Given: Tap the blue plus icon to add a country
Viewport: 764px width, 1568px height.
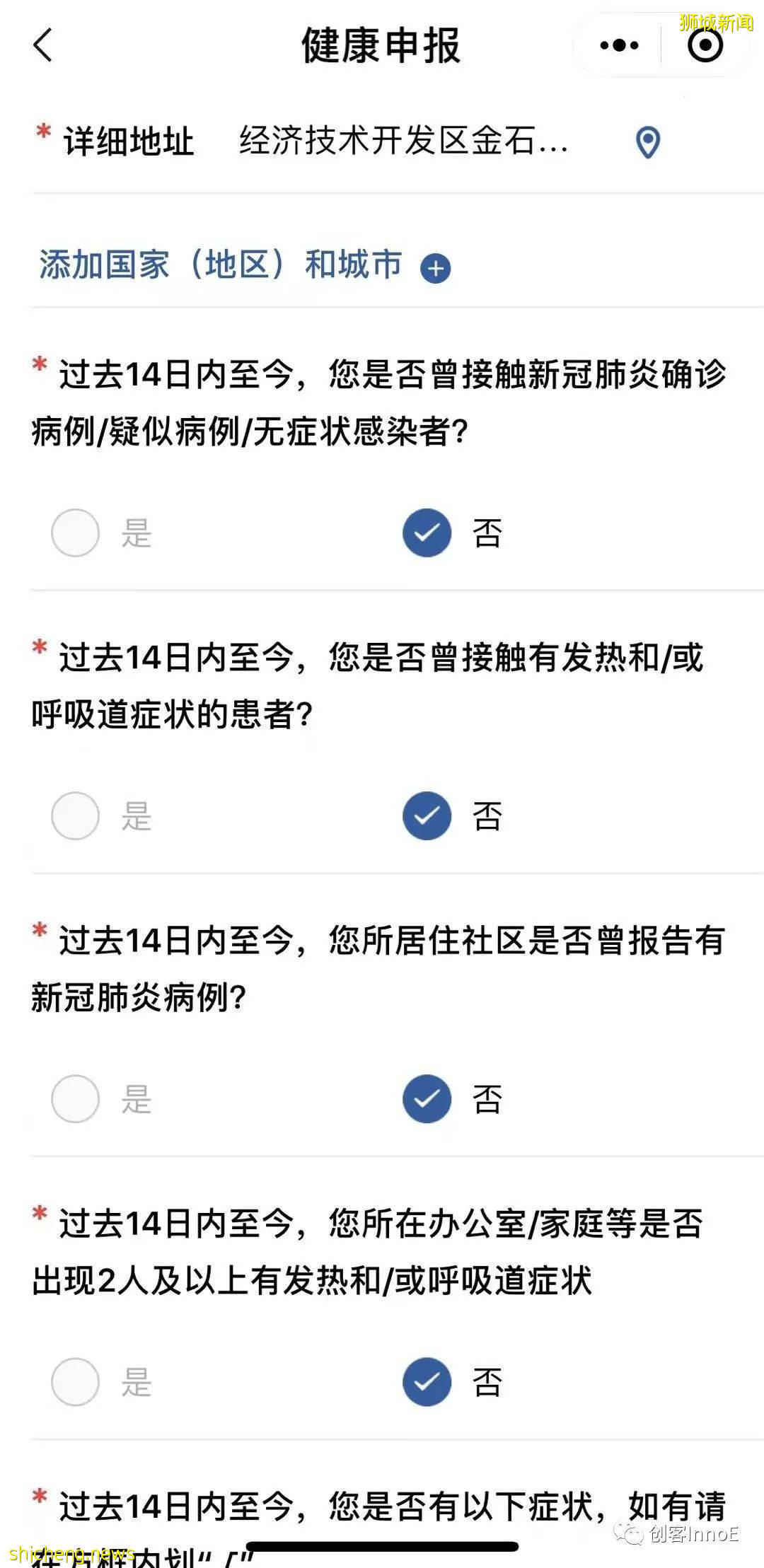Looking at the screenshot, I should click(434, 267).
